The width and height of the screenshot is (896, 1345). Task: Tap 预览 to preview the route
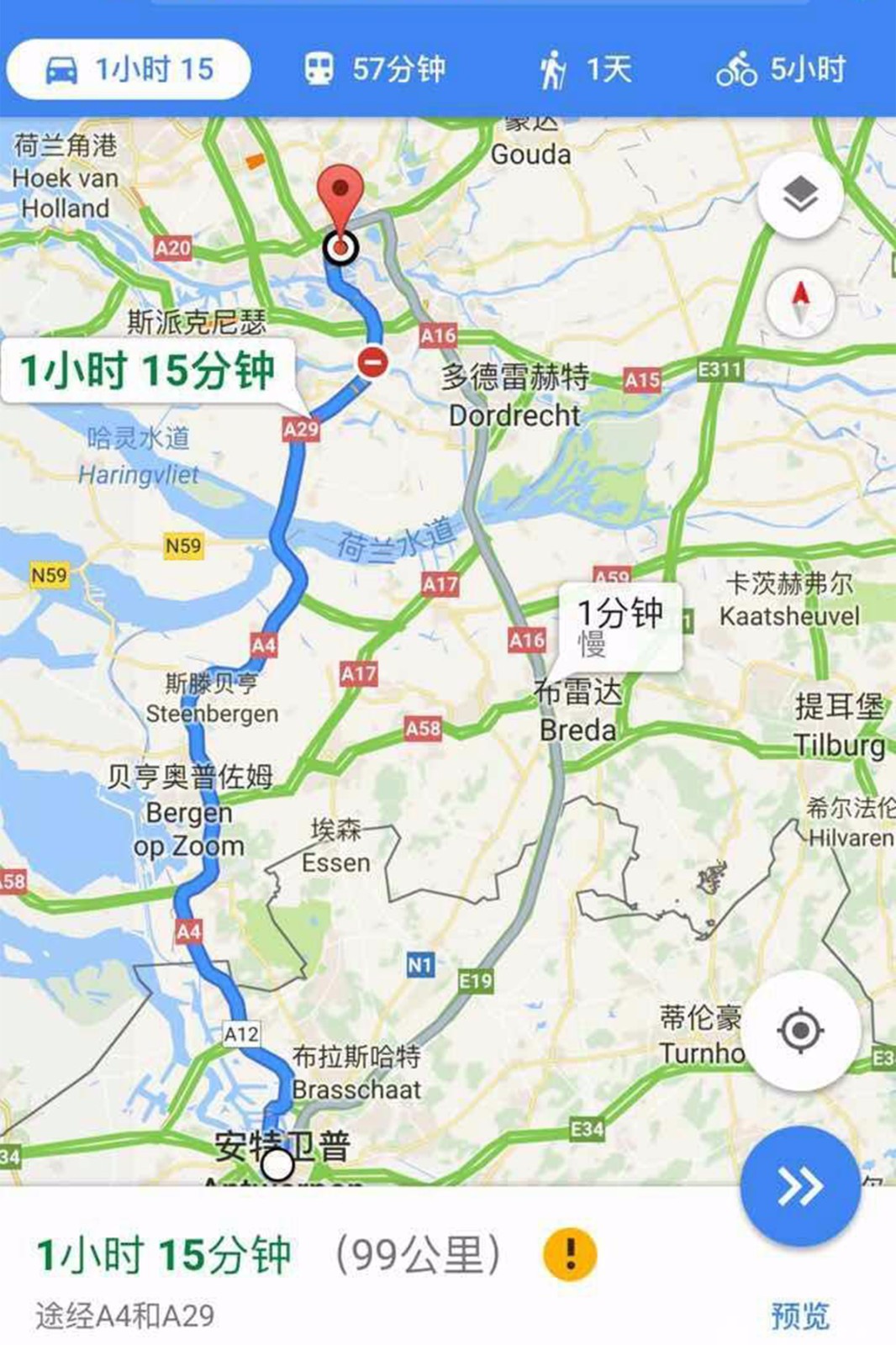(799, 1315)
